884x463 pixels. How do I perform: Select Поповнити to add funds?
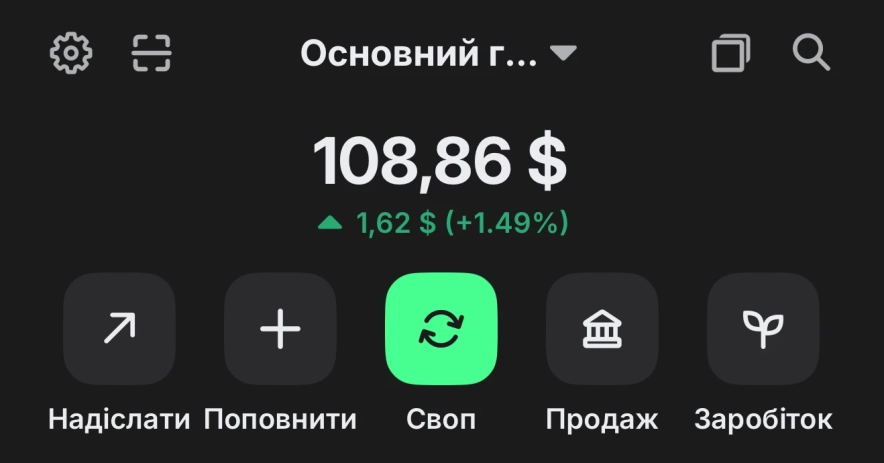pos(280,329)
